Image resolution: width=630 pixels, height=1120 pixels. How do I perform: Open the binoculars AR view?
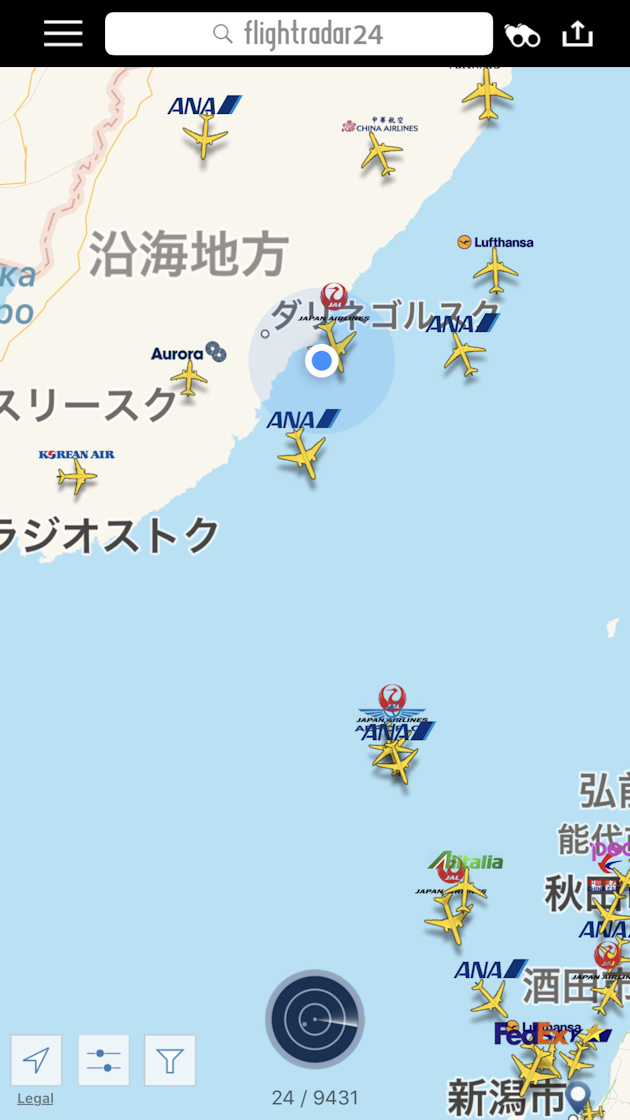click(522, 34)
